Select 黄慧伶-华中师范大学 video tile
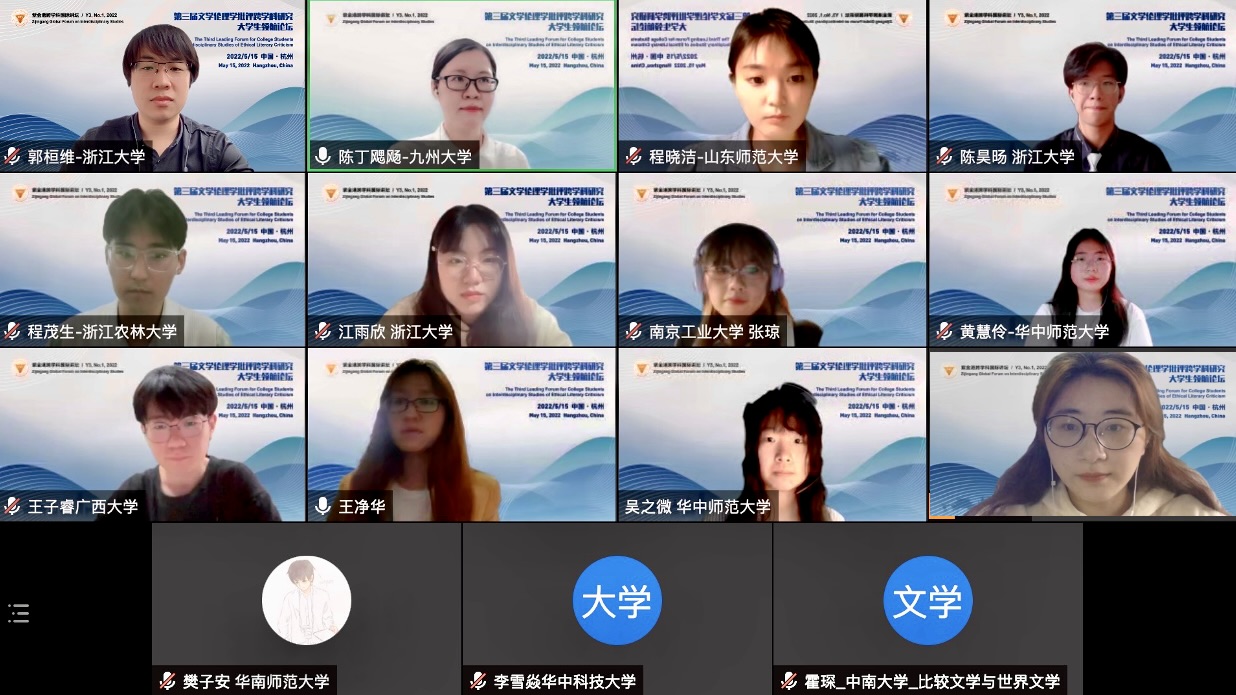 tap(1082, 260)
